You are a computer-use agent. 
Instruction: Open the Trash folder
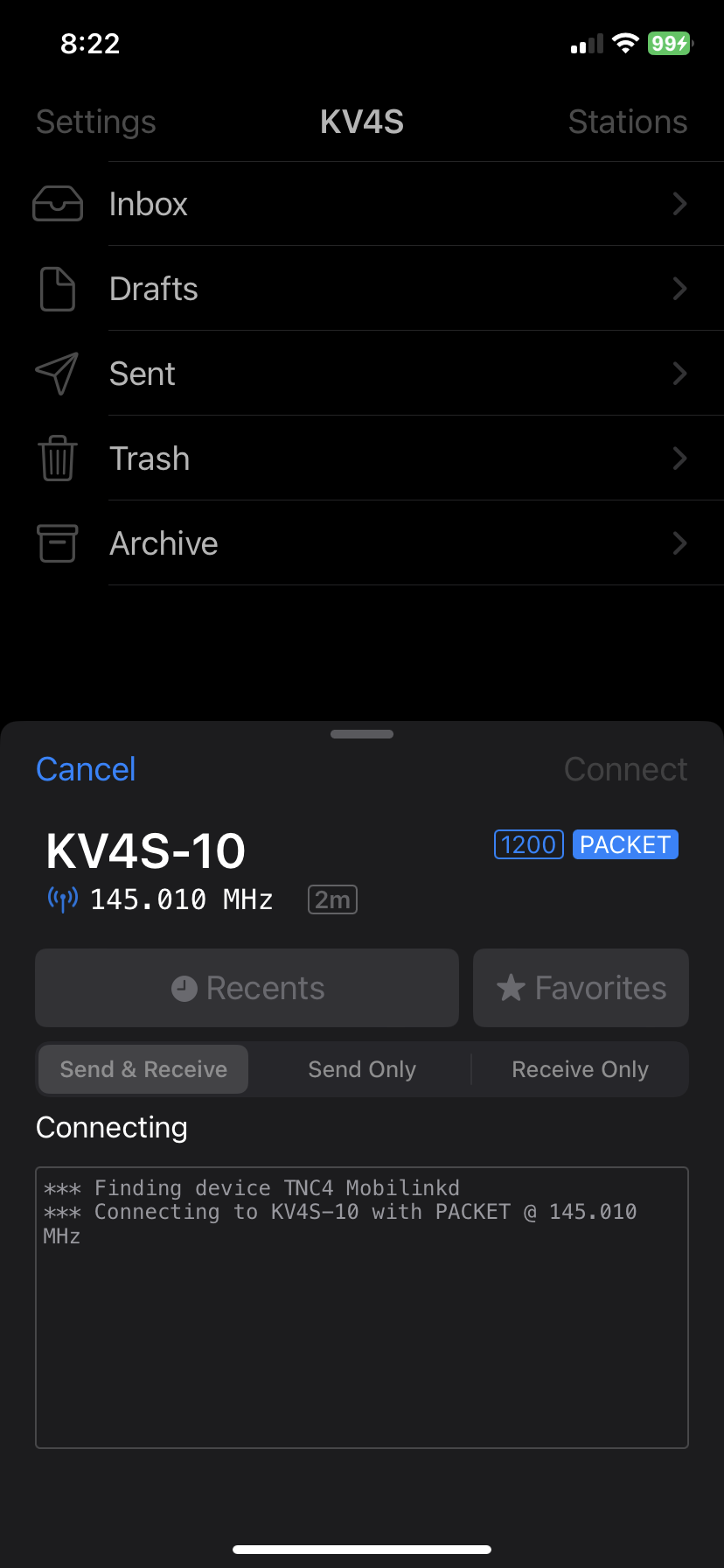tap(362, 458)
